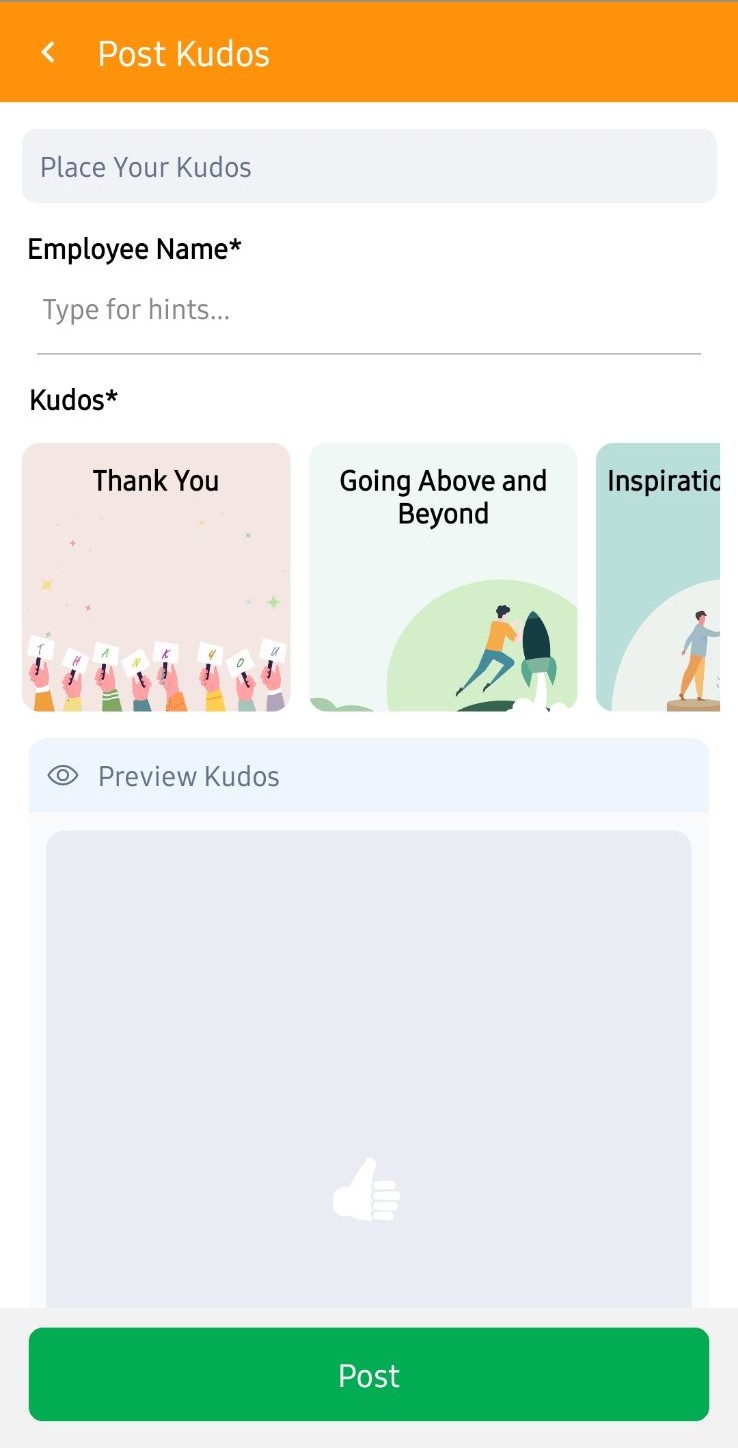Go back from Post Kudos
Viewport: 738px width, 1448px height.
click(47, 53)
